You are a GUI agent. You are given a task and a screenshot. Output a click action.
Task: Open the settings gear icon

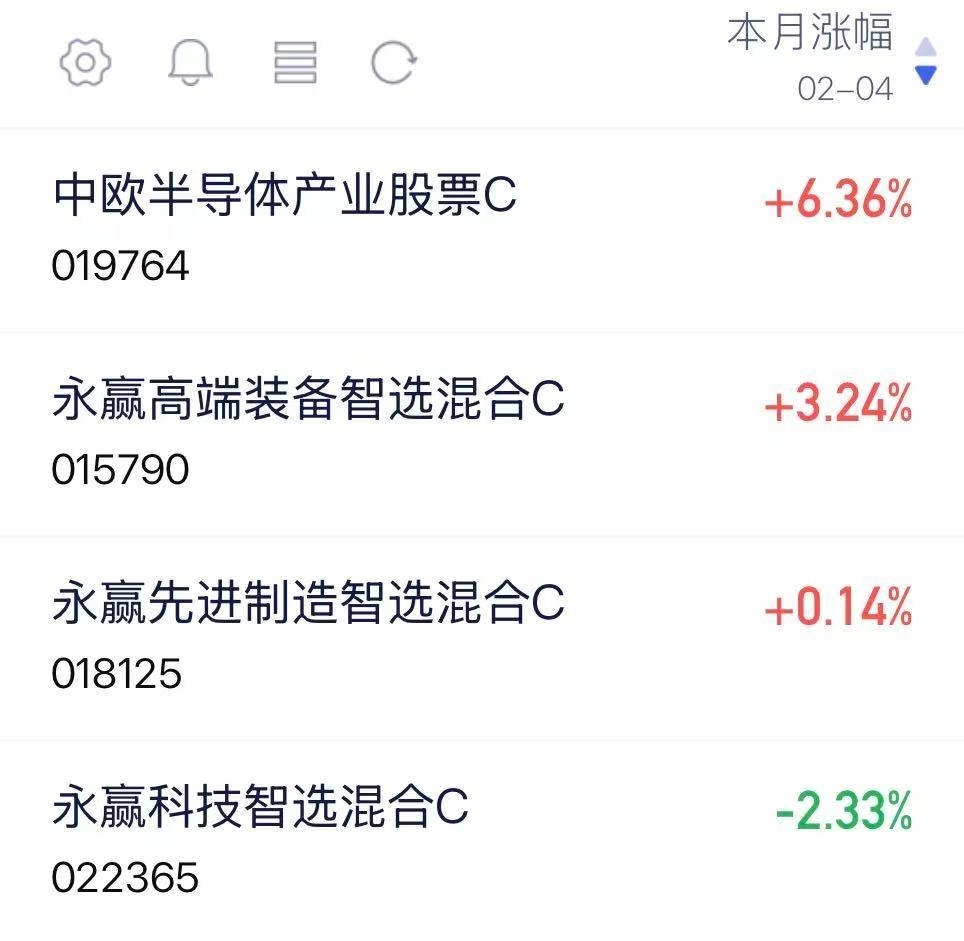tap(85, 63)
